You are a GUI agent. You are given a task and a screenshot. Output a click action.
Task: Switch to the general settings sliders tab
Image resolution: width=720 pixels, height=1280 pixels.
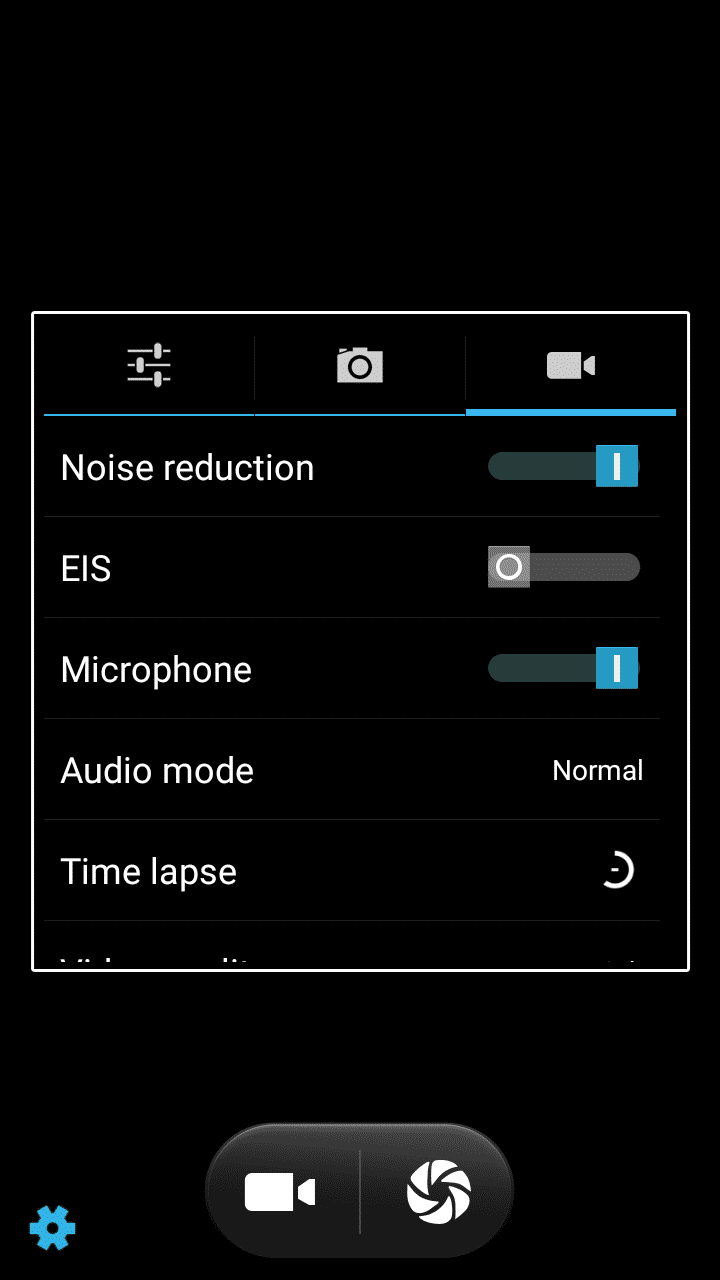click(x=149, y=365)
